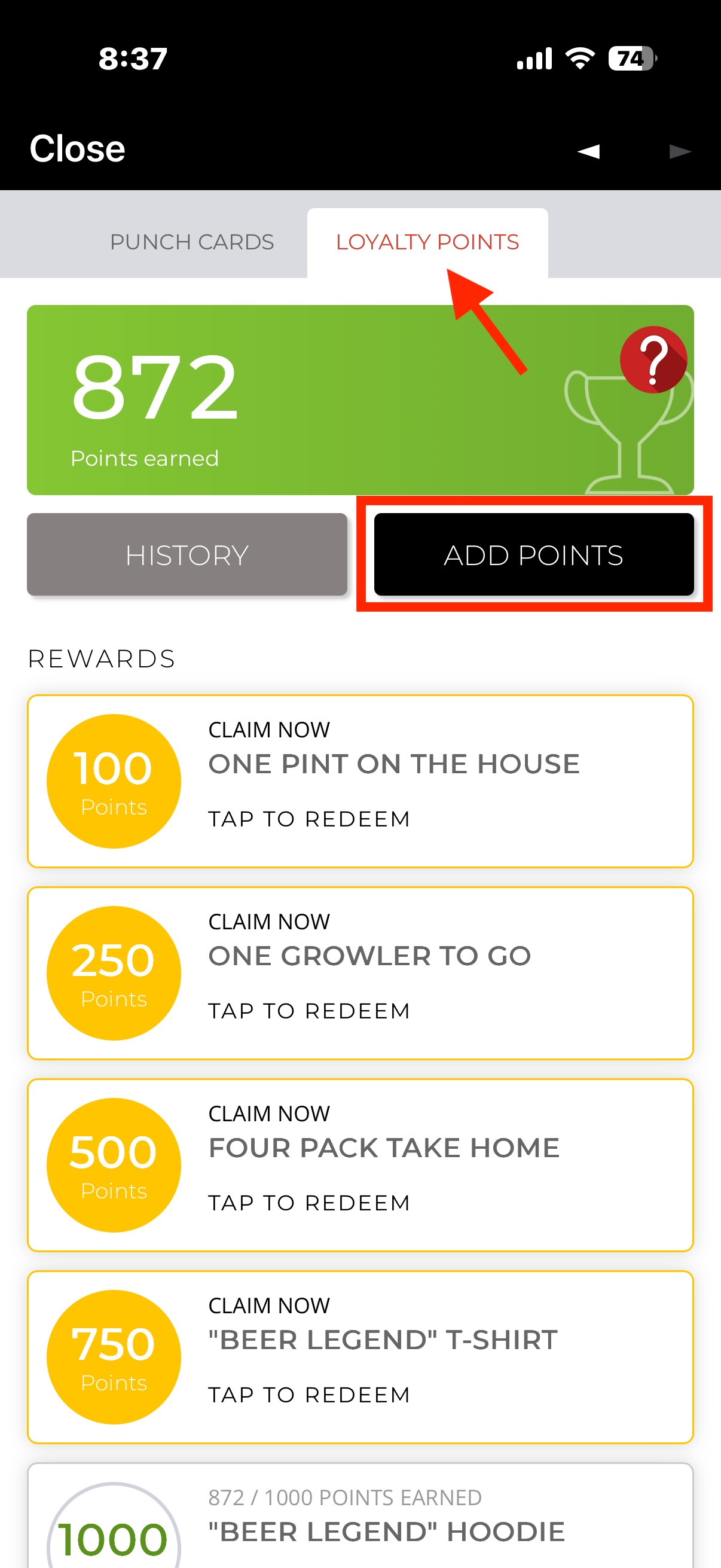721x1568 pixels.
Task: Redeem the Four Pack Take Home reward
Action: click(360, 1164)
